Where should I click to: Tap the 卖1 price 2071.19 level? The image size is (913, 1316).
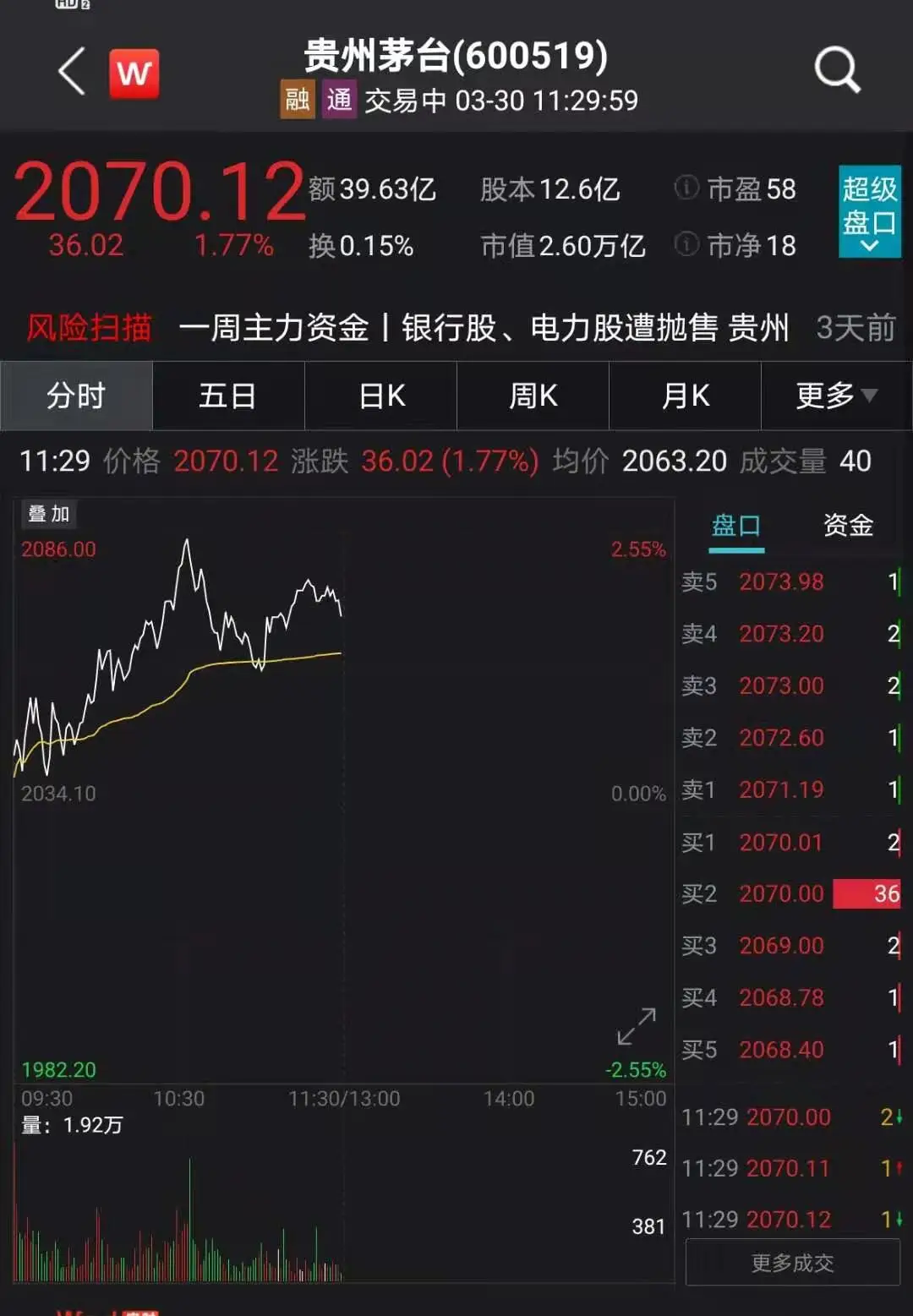779,789
